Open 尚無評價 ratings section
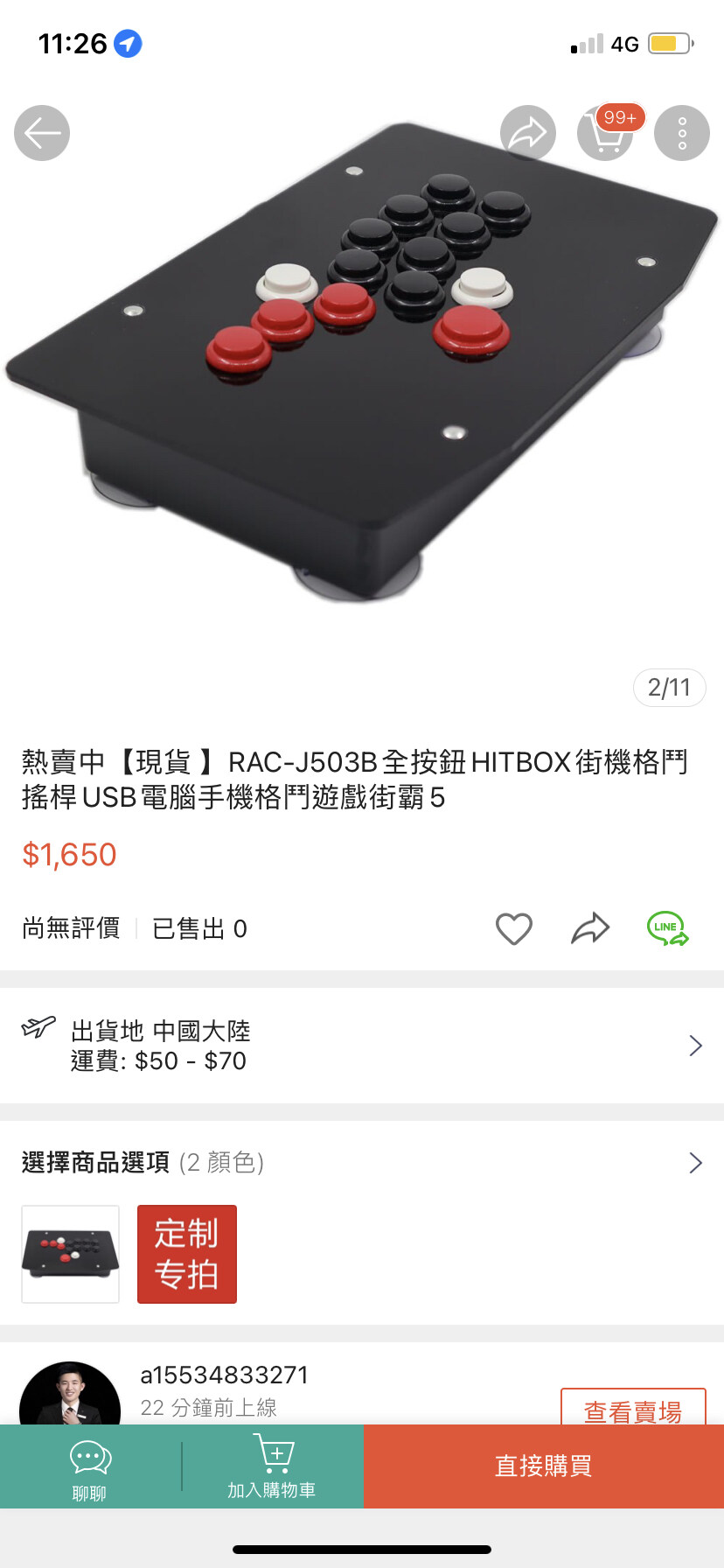Image resolution: width=724 pixels, height=1568 pixels. click(x=70, y=929)
